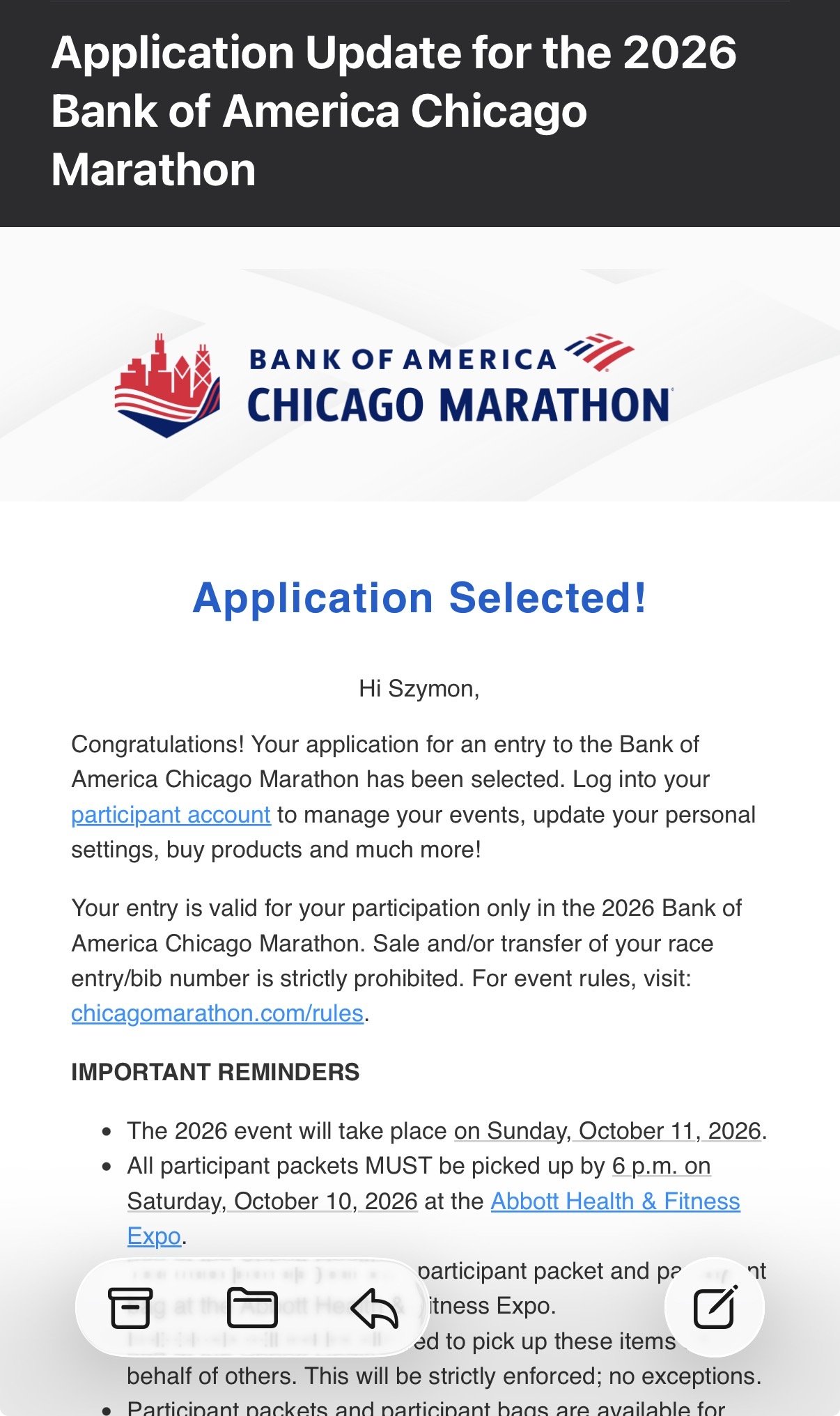Open the participant account link
The image size is (840, 1416).
click(171, 815)
